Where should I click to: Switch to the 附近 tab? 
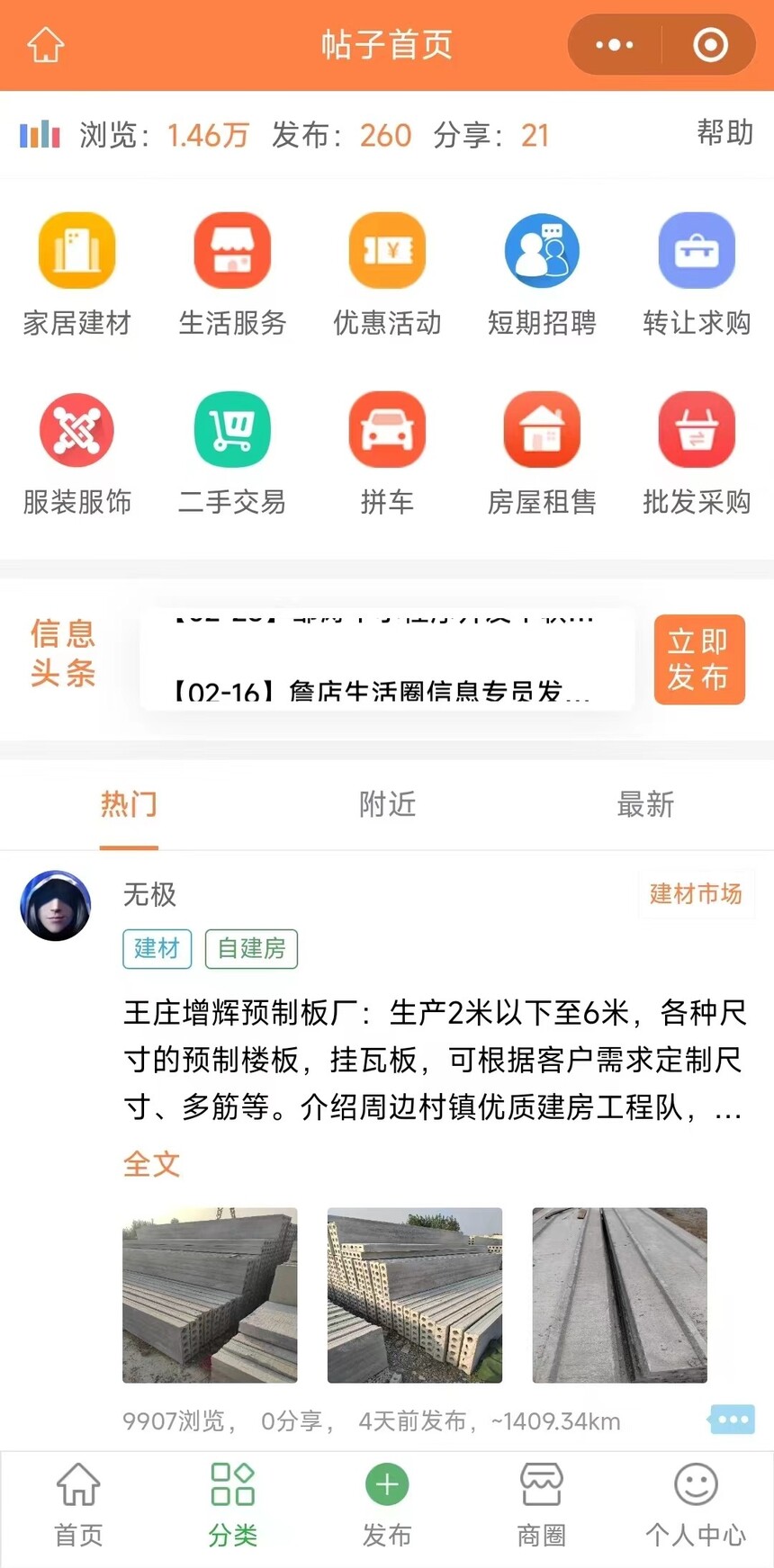[x=387, y=804]
